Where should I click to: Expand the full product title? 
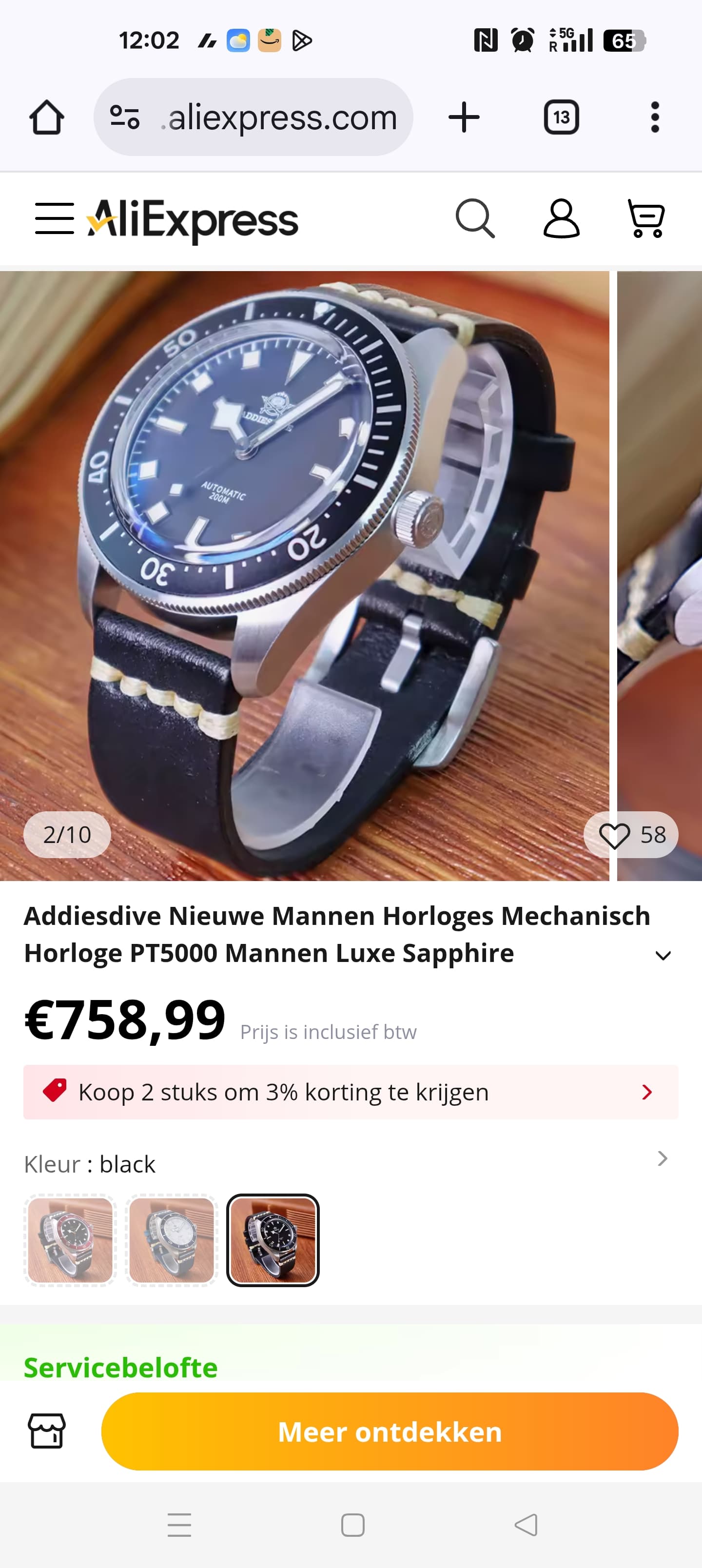(x=663, y=955)
